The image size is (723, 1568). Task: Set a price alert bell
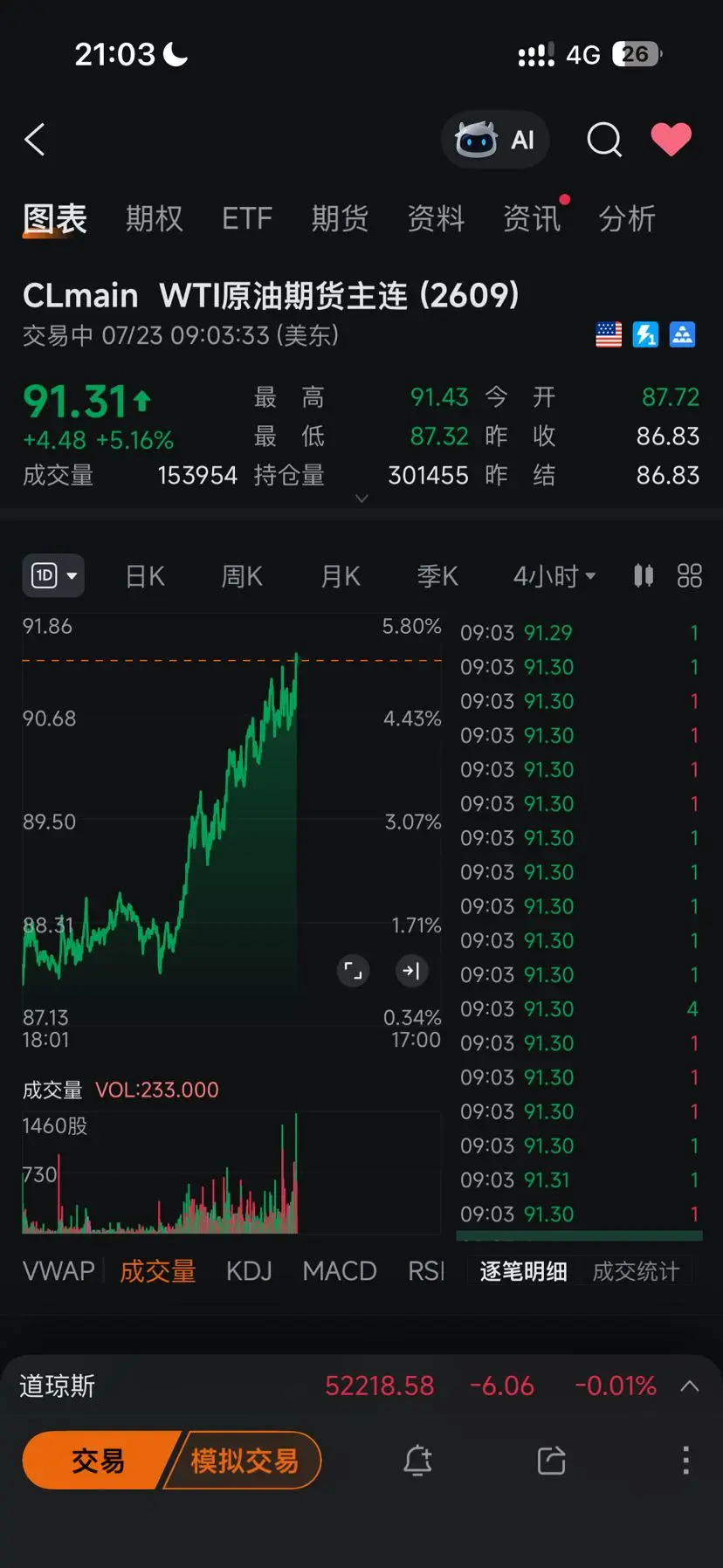(417, 1460)
